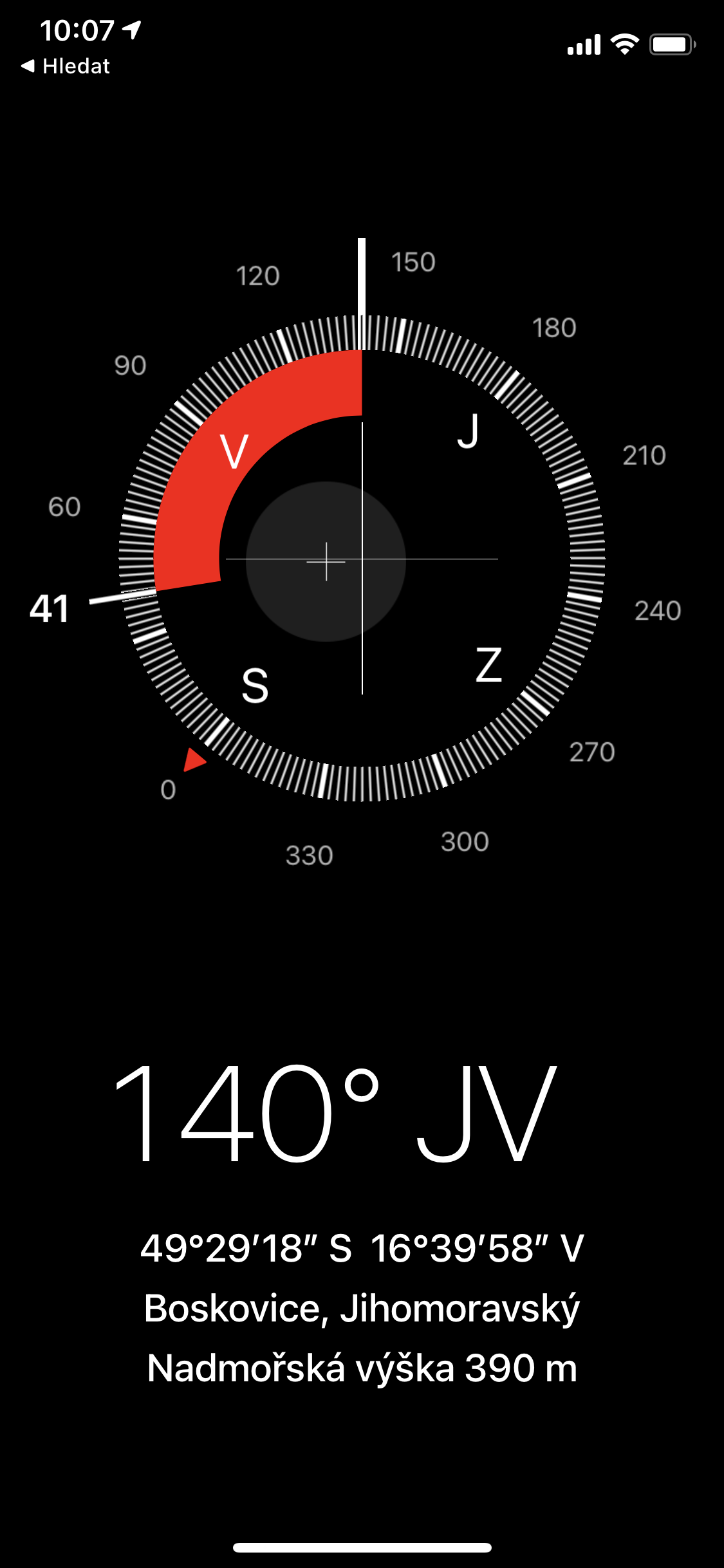Go back to Hledat via the breadcrumb
The width and height of the screenshot is (724, 1568).
[66, 66]
